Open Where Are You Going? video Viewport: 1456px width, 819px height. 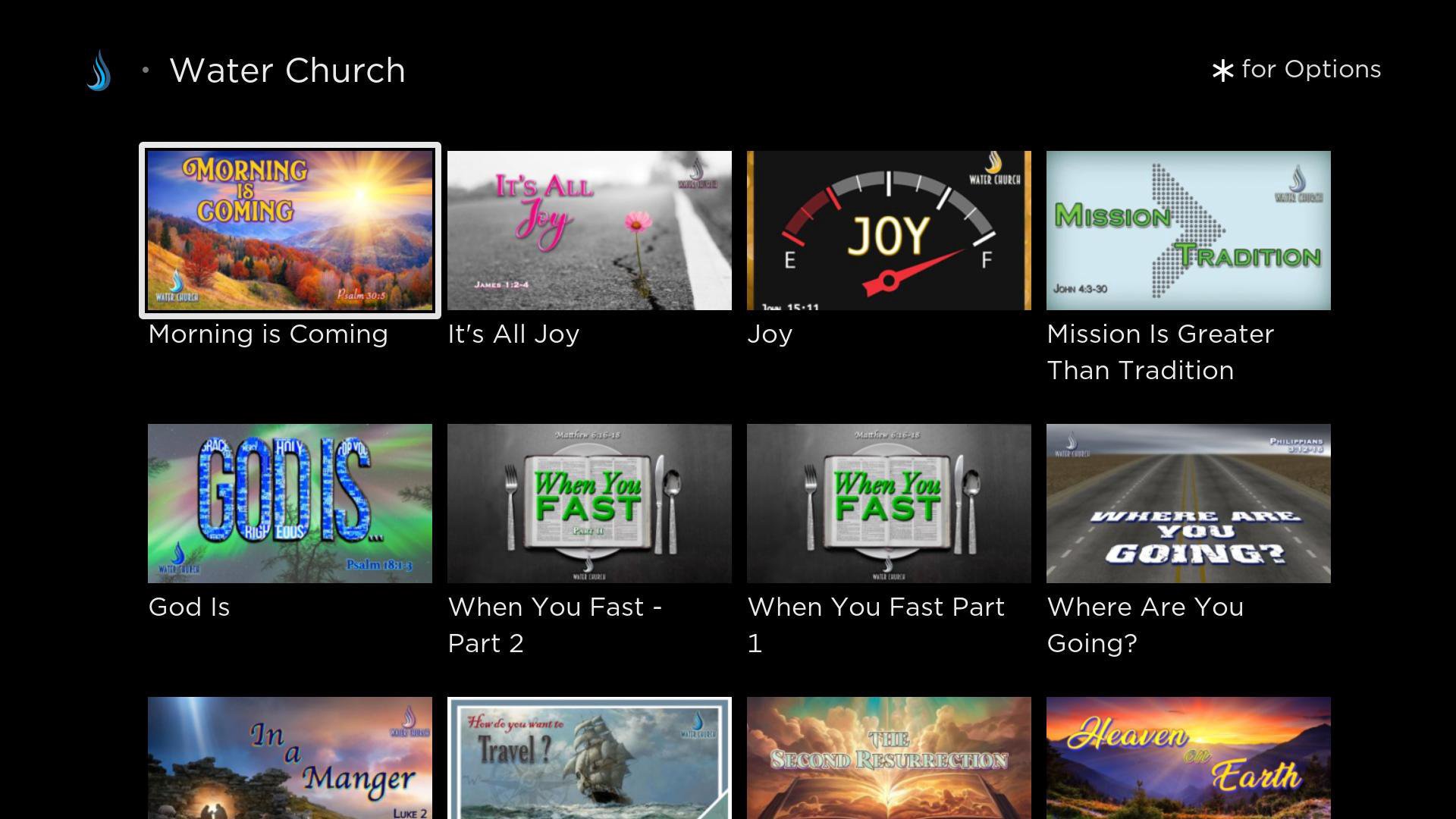[x=1188, y=504]
